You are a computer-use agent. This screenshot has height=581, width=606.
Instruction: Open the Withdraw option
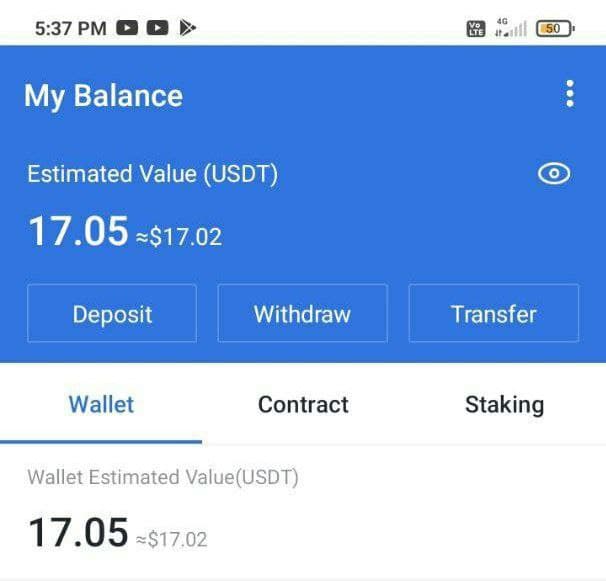302,314
